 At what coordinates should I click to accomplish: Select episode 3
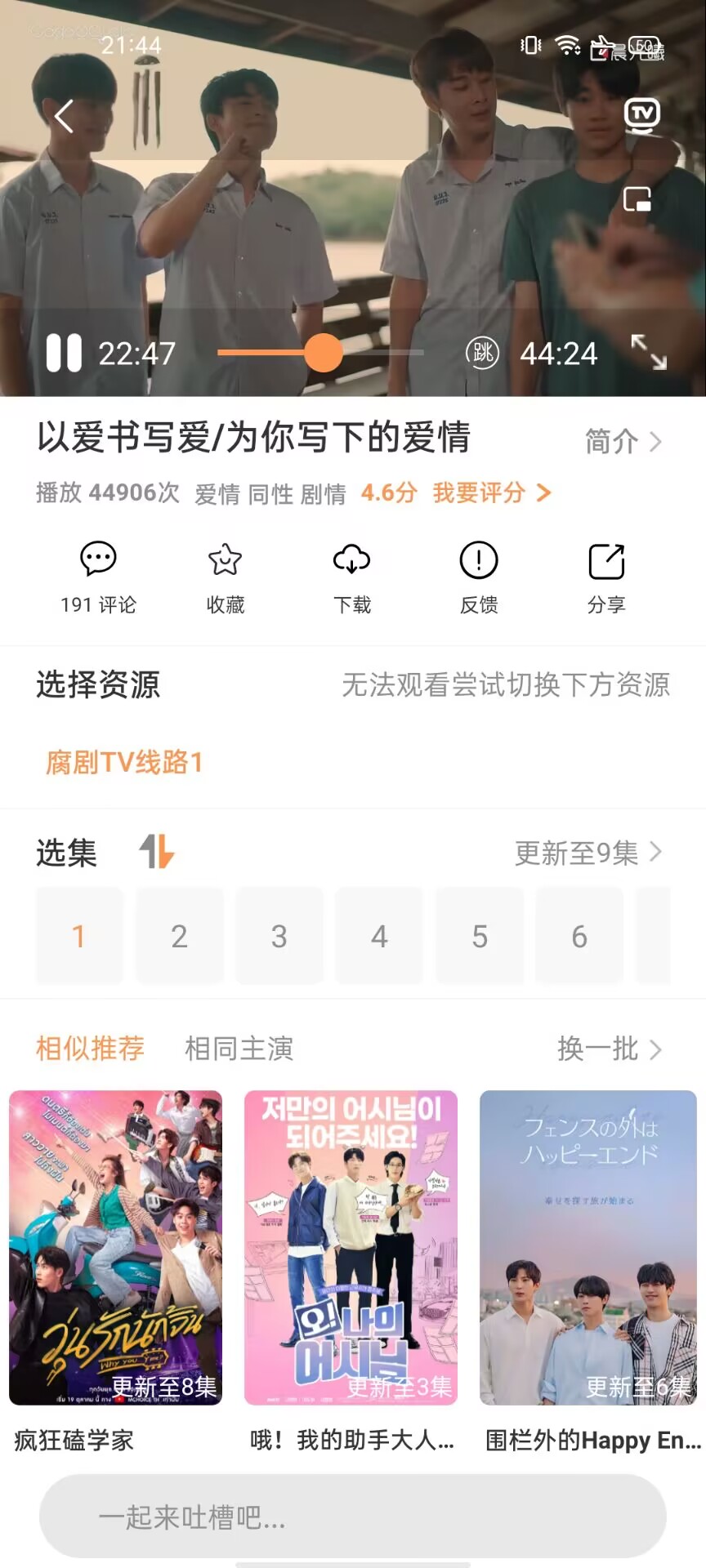279,936
